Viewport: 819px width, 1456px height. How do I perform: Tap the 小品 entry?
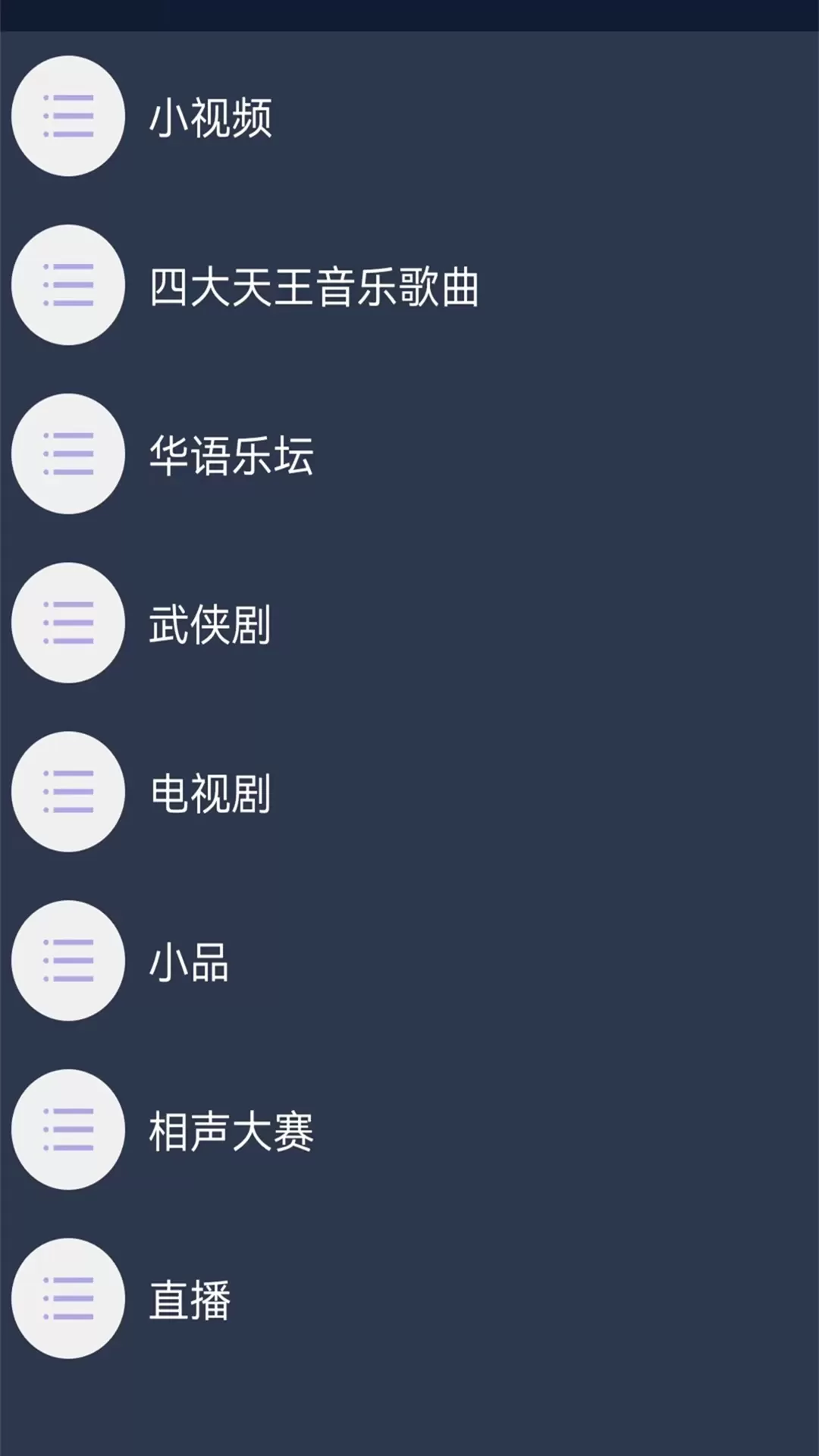click(409, 961)
